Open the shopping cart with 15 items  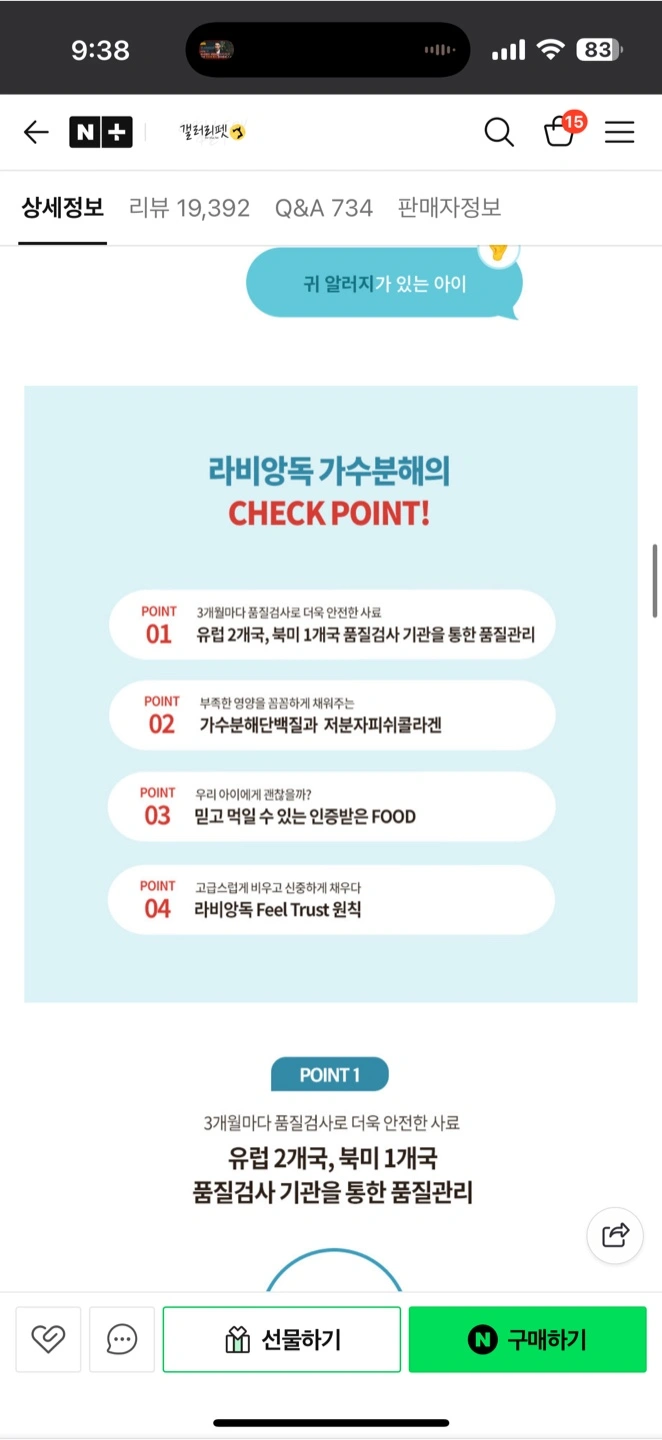click(560, 131)
